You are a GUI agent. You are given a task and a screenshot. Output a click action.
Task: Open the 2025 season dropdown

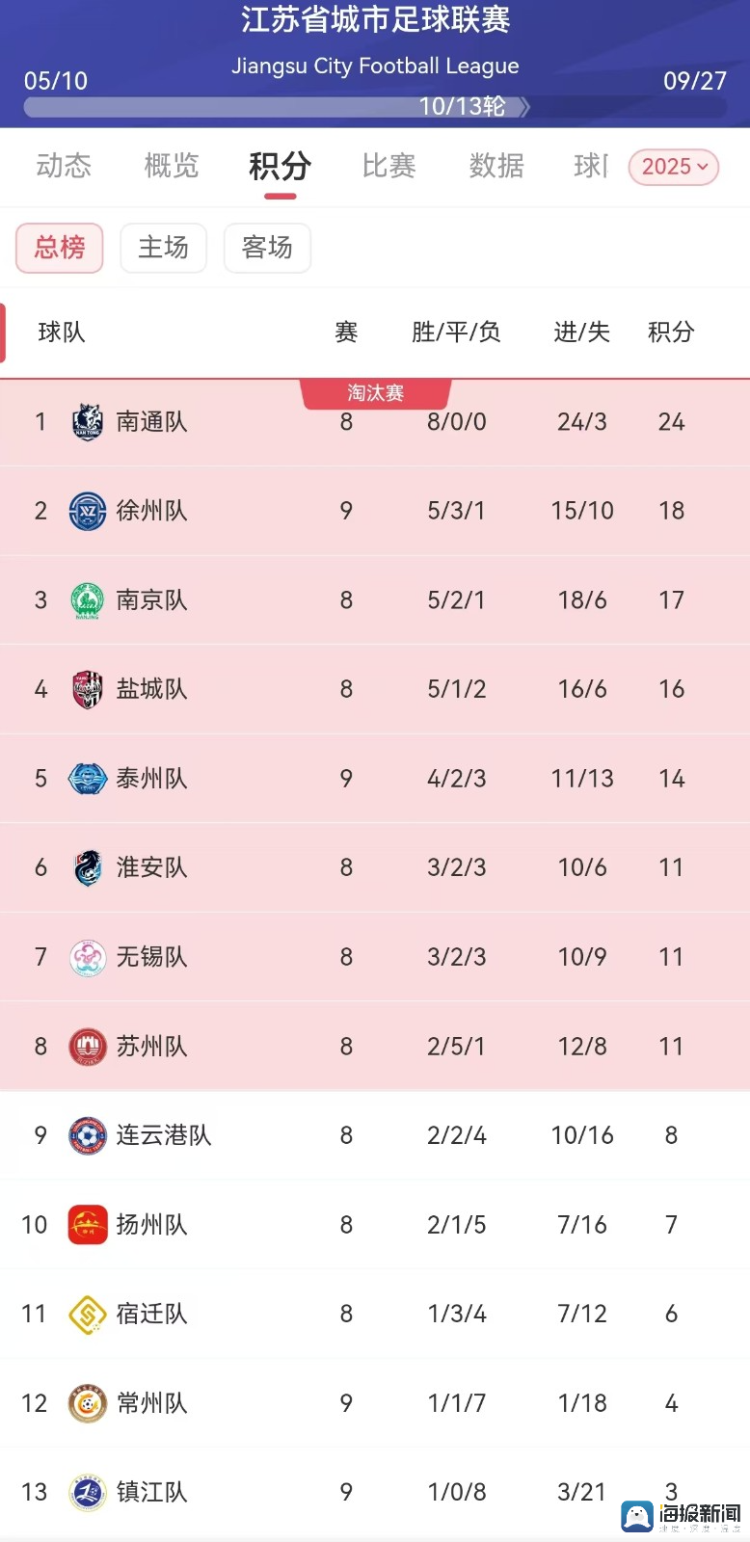click(673, 167)
